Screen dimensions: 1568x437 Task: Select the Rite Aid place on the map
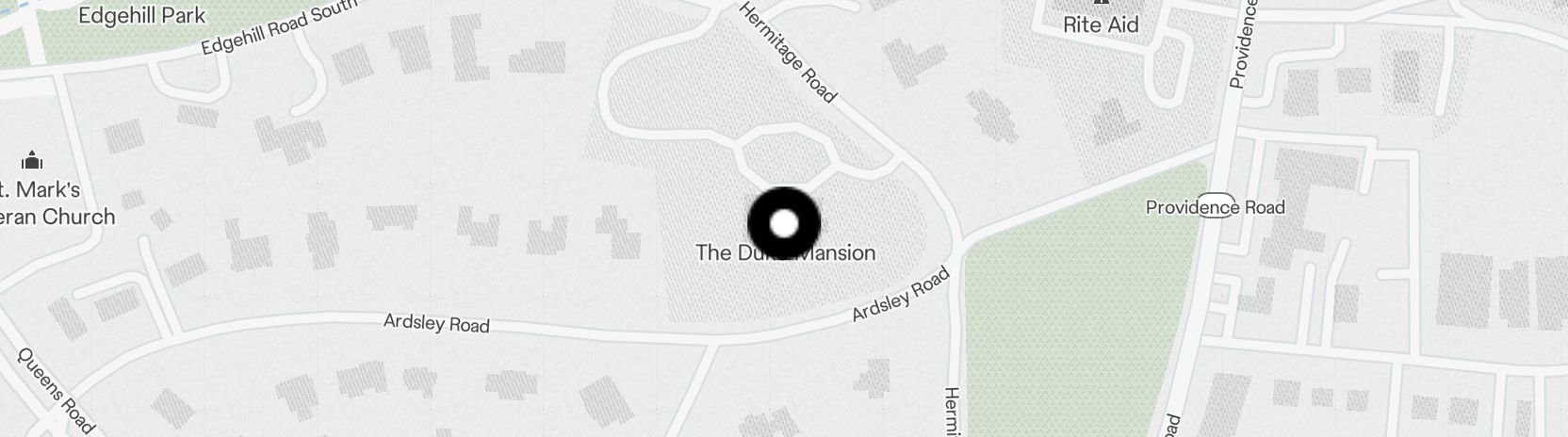(1101, 24)
